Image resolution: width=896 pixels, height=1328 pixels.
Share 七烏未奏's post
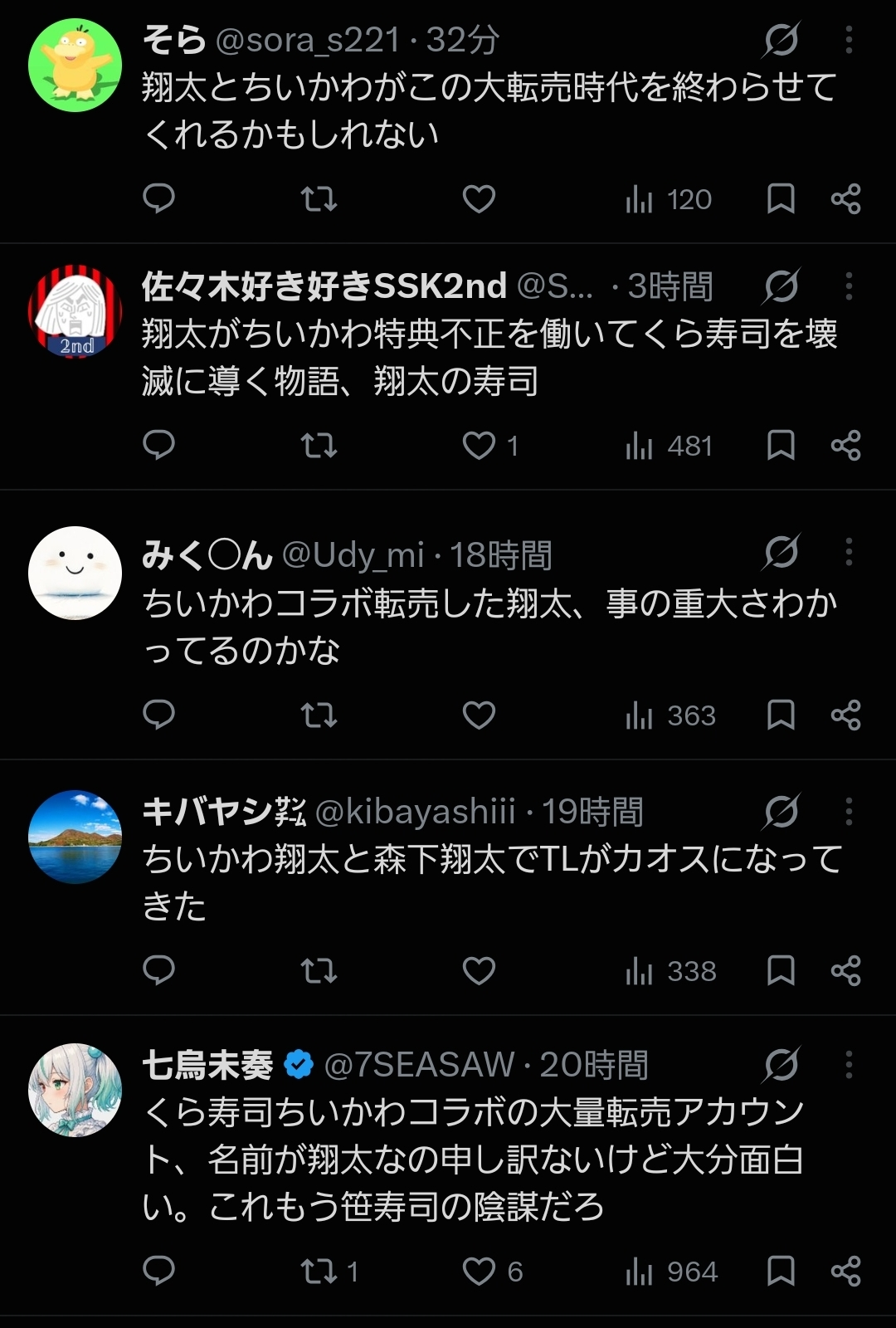pyautogui.click(x=845, y=1271)
